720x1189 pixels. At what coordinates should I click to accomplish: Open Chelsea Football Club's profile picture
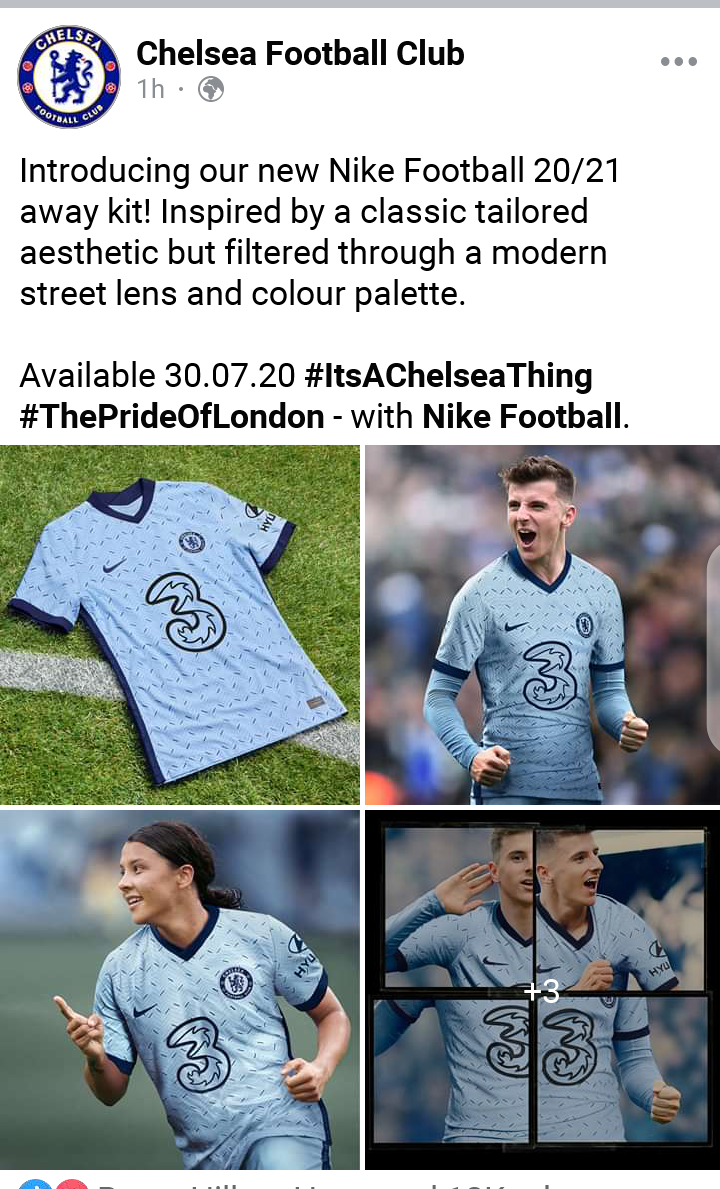coord(69,77)
